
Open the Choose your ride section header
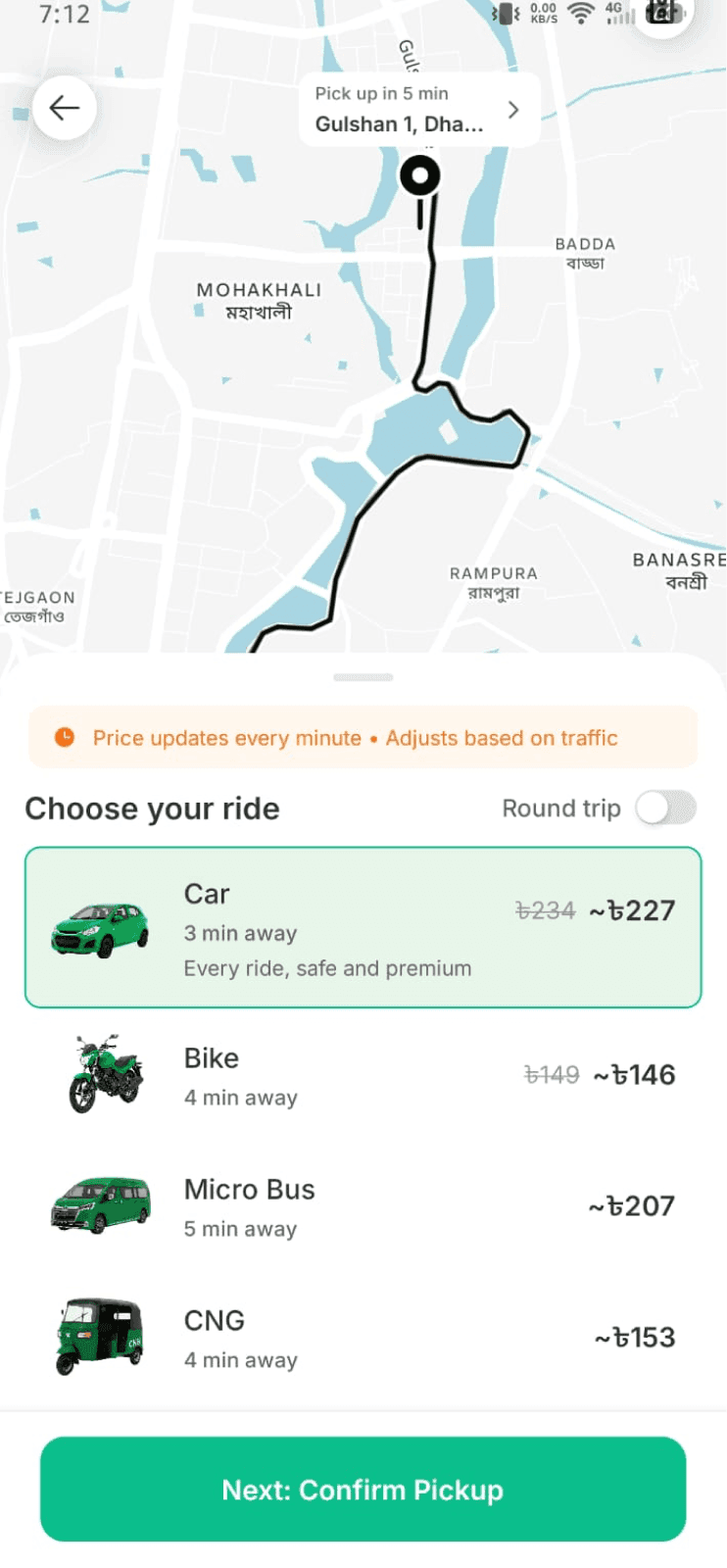pyautogui.click(x=152, y=808)
